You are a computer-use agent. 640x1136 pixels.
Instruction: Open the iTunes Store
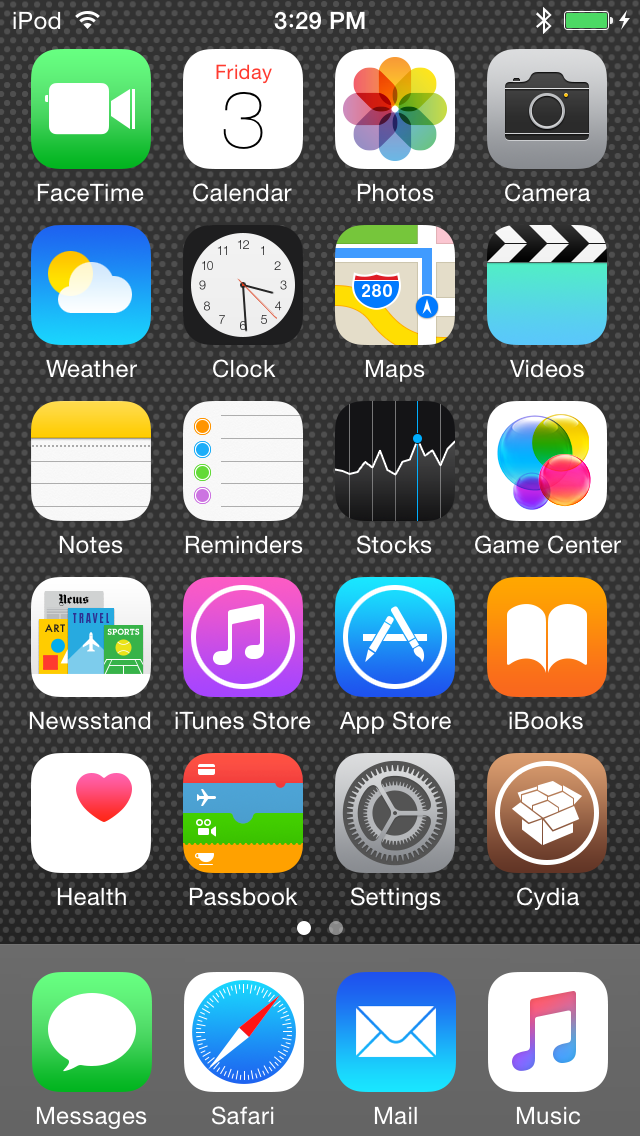(243, 637)
